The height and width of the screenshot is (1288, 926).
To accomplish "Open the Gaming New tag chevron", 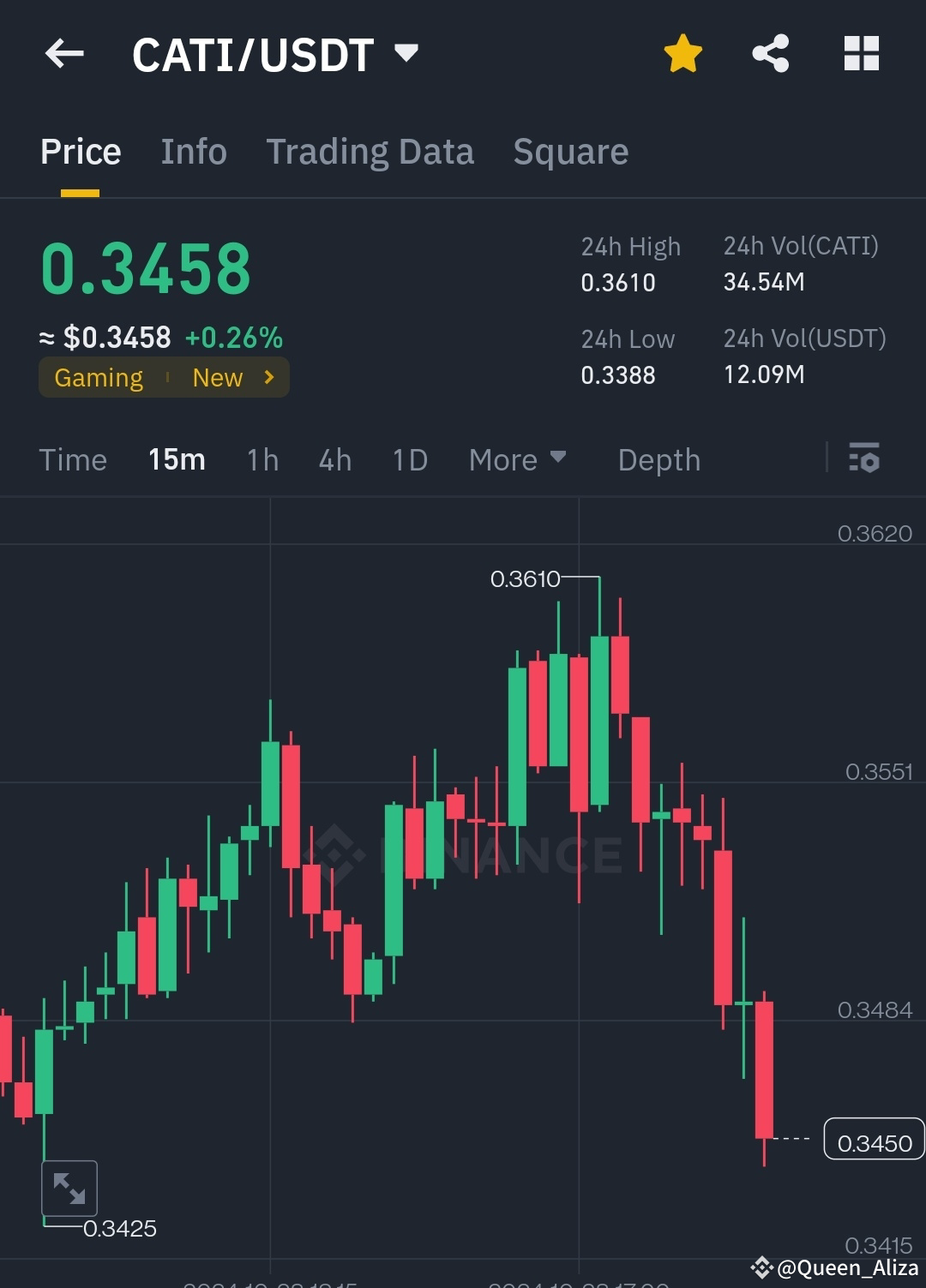I will point(267,377).
